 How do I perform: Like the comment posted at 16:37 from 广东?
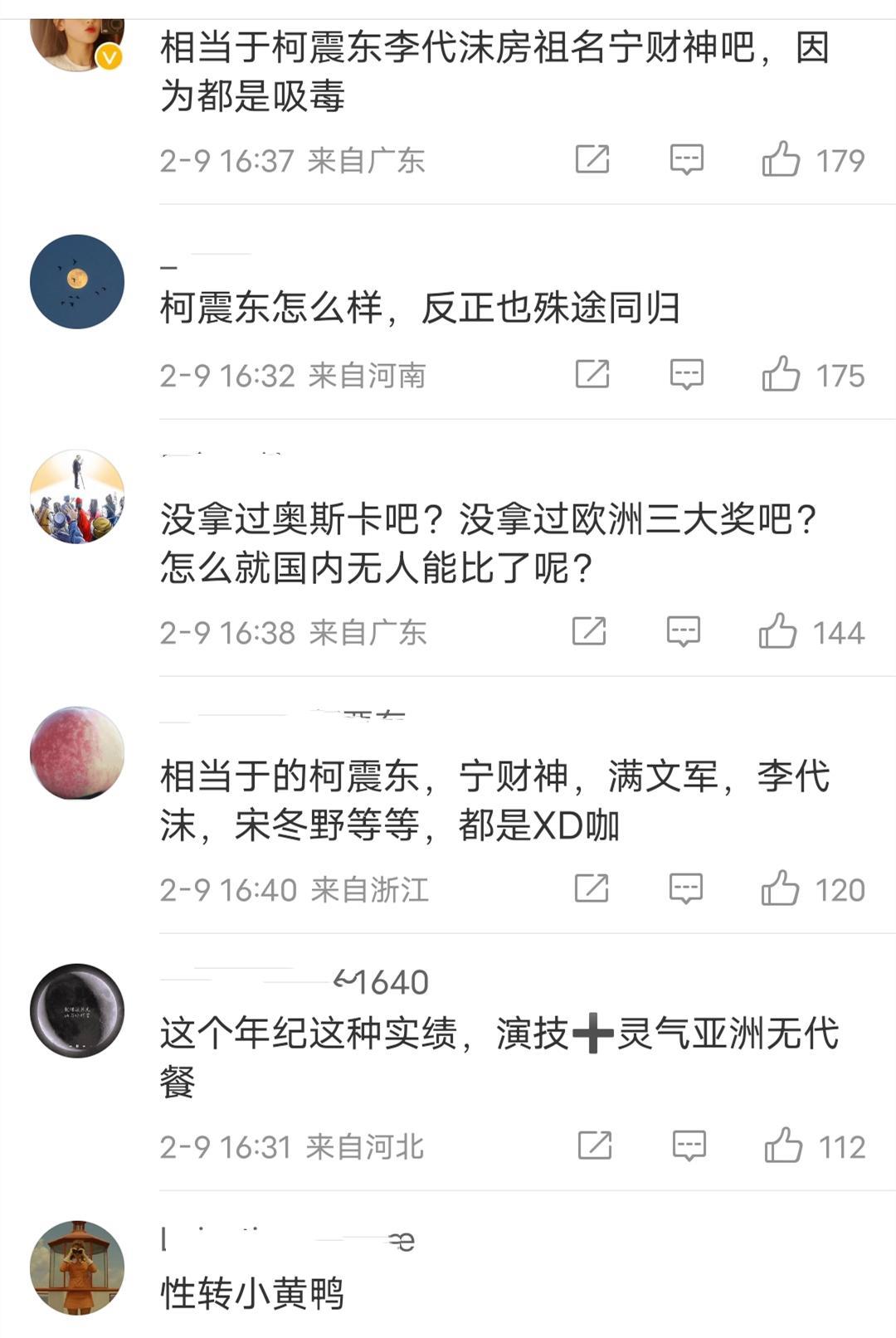(x=781, y=159)
